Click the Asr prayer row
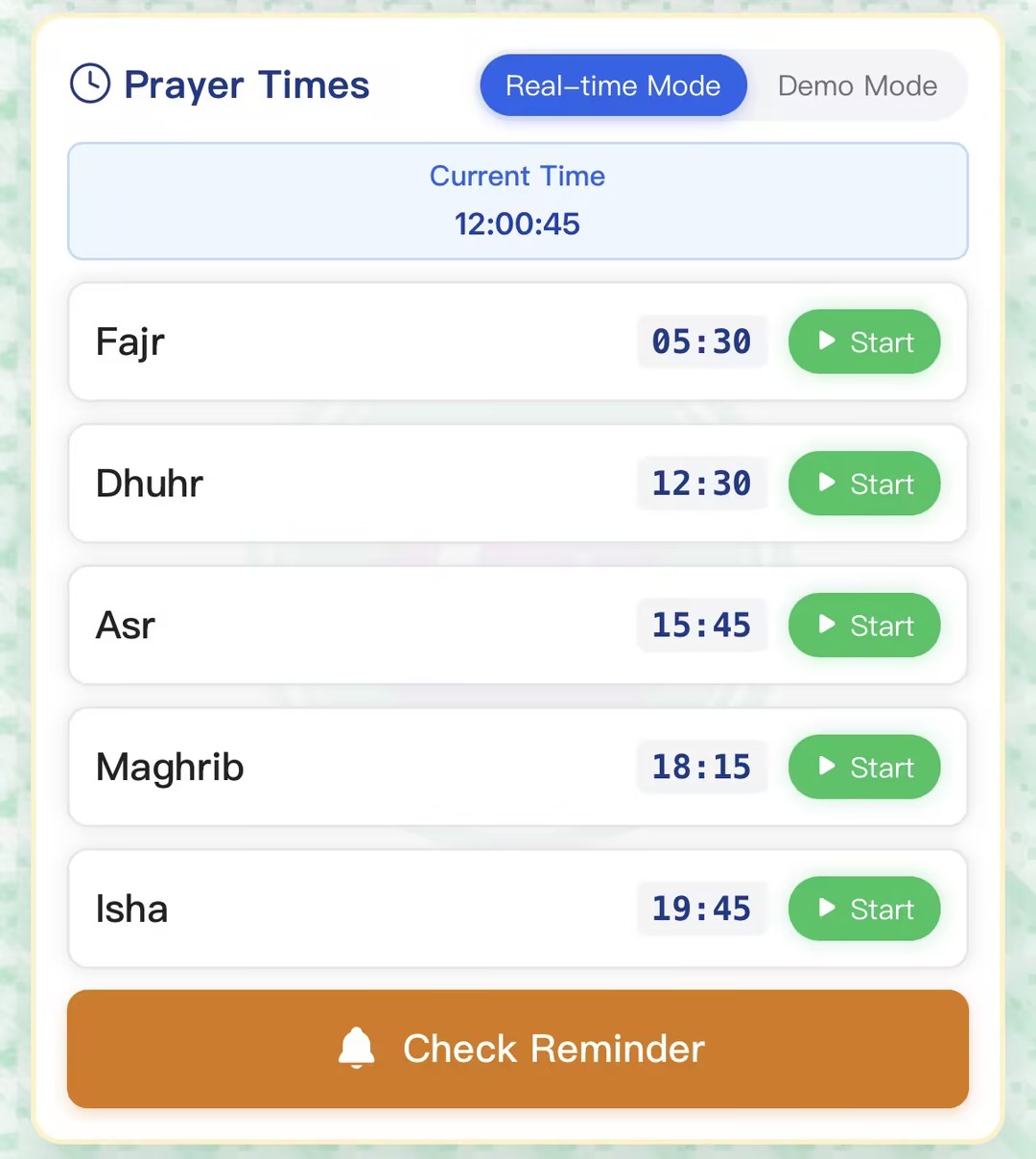 384,625
